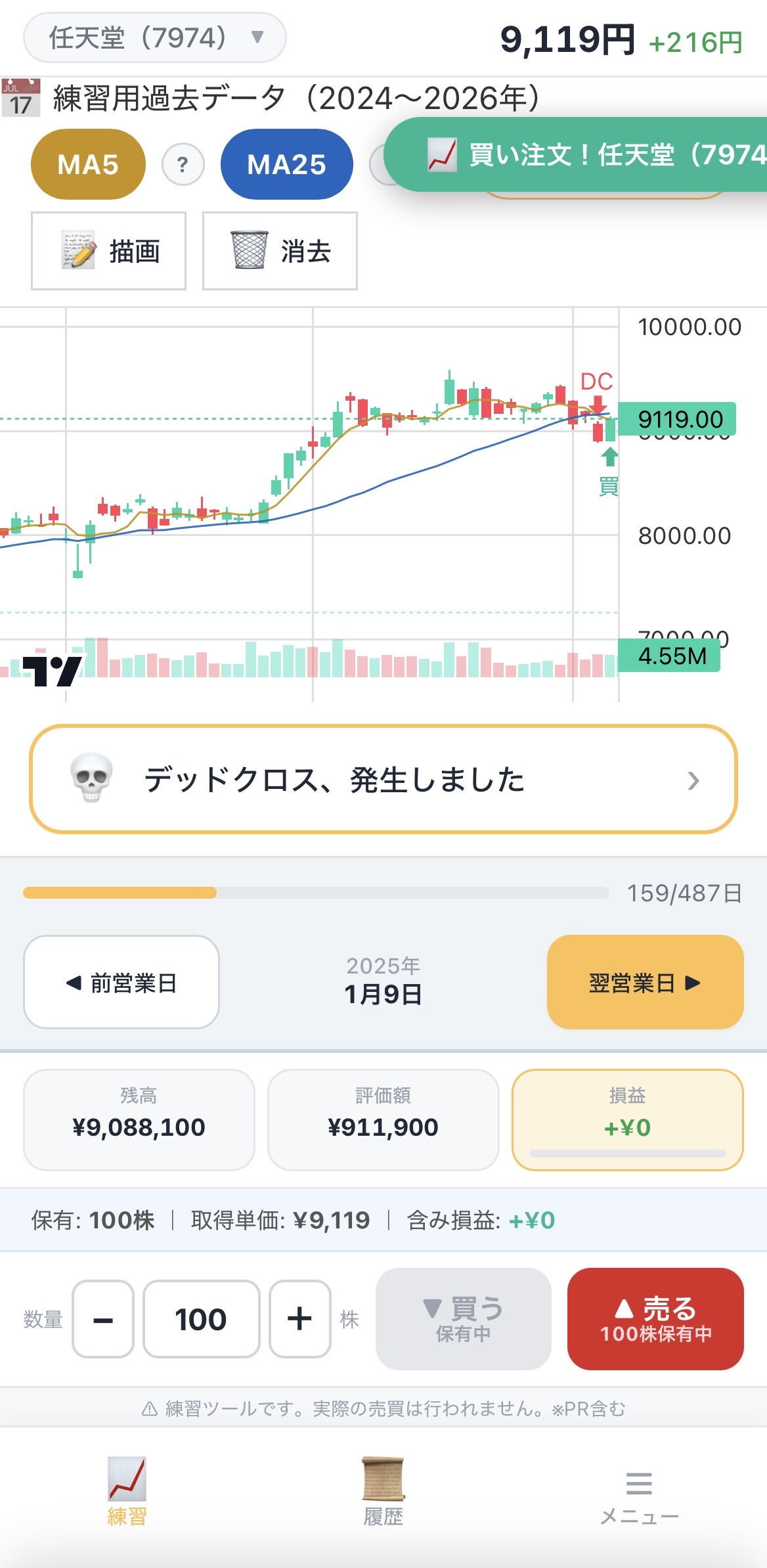The height and width of the screenshot is (1568, 767).
Task: Toggle the MA25 moving average
Action: (x=287, y=164)
